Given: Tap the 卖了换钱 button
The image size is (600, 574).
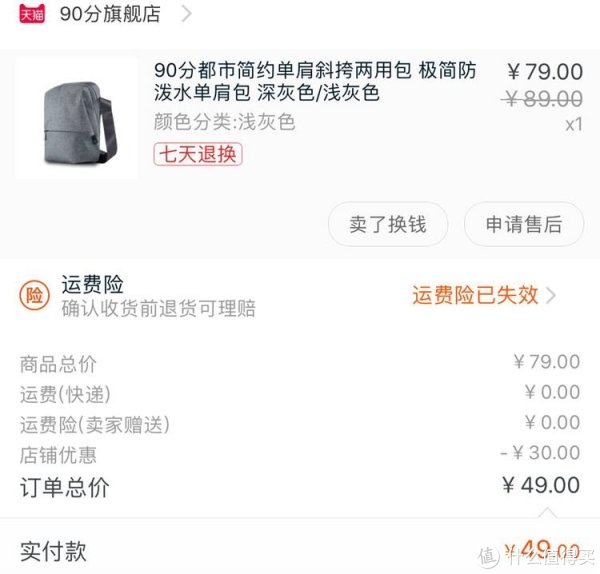Looking at the screenshot, I should (x=387, y=224).
